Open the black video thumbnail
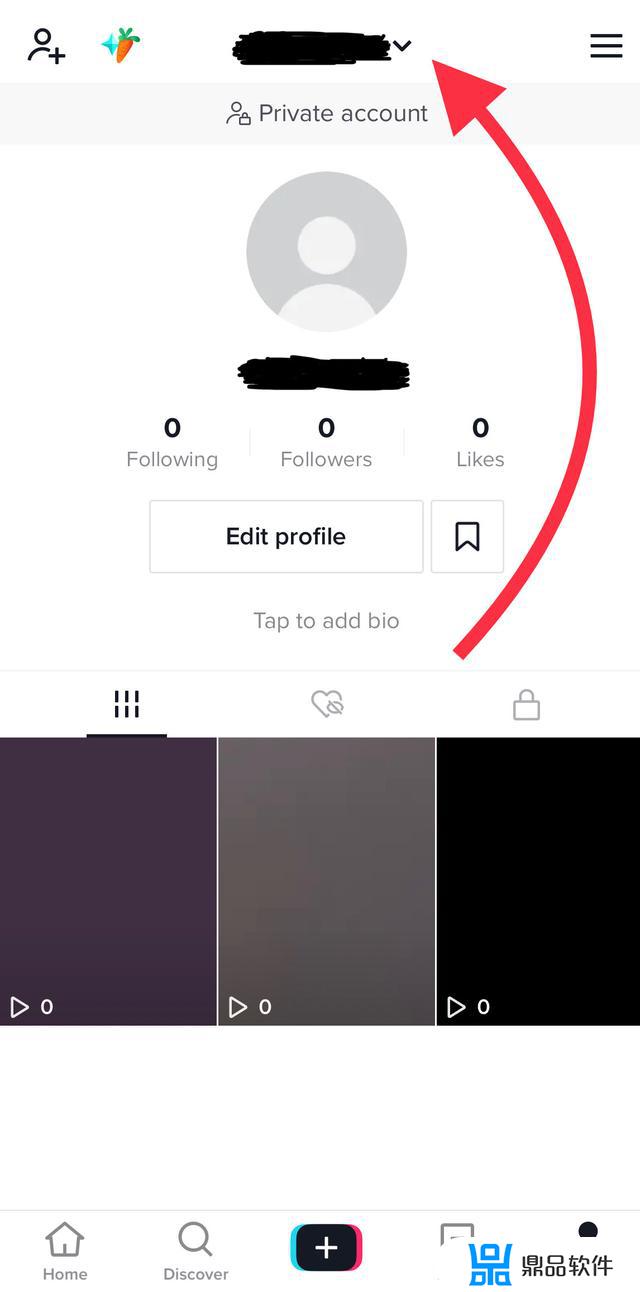Screen dimensions: 640x1292 tap(538, 881)
